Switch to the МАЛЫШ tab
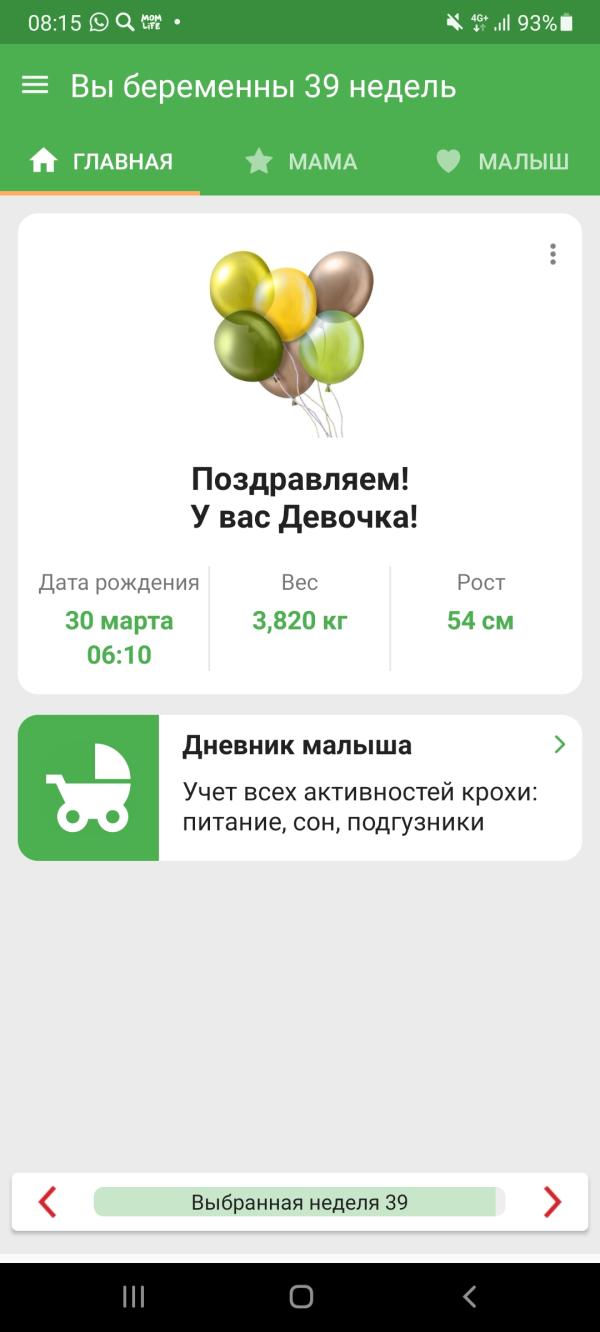The image size is (600, 1332). pos(502,162)
